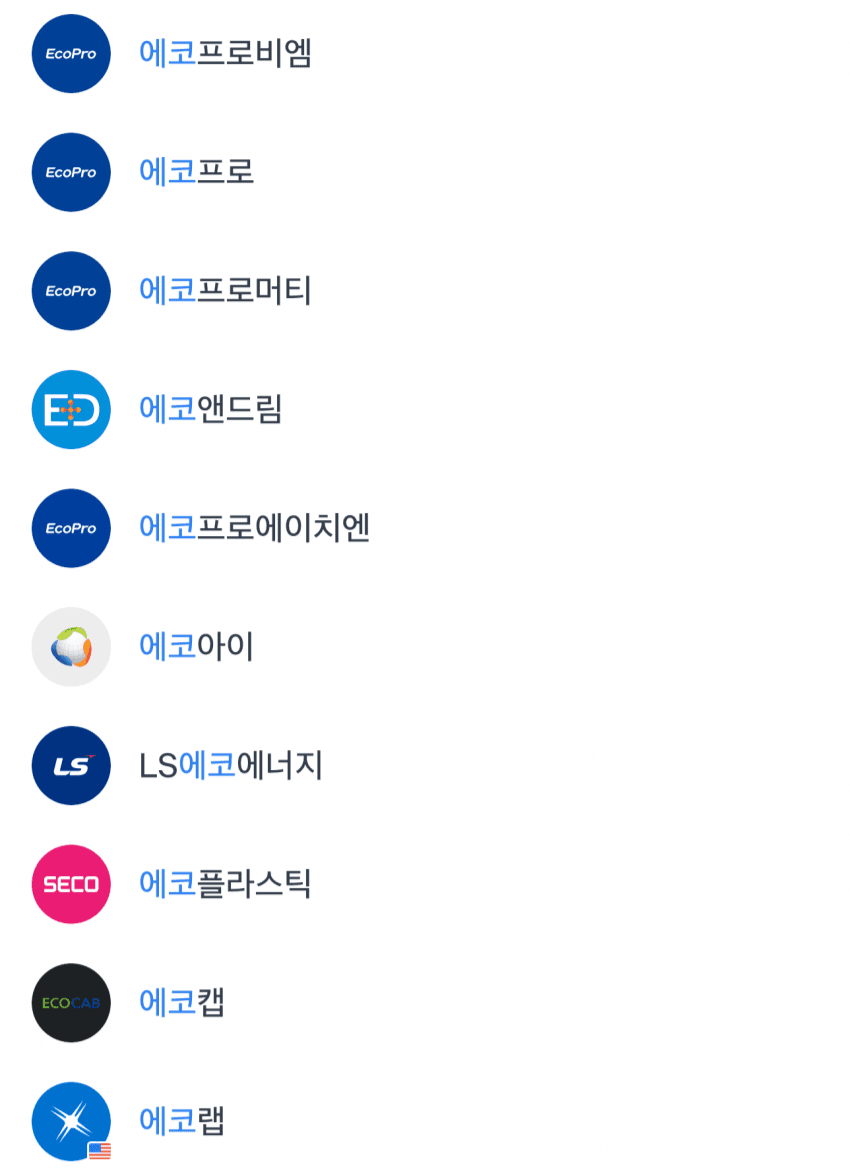
Task: Choose 에코플라스틱 in the list
Action: (225, 884)
